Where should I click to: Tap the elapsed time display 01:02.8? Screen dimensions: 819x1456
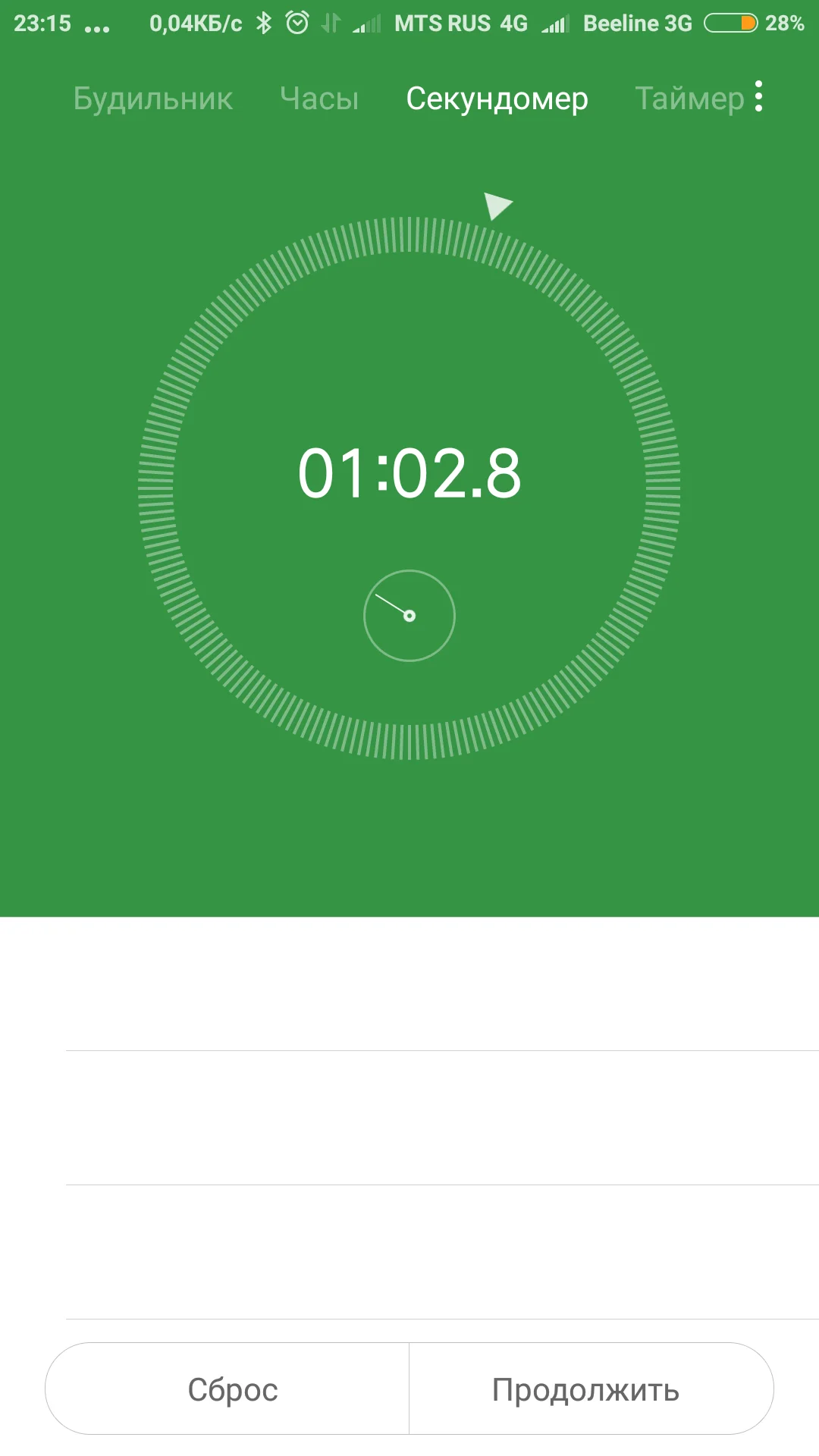pyautogui.click(x=409, y=474)
